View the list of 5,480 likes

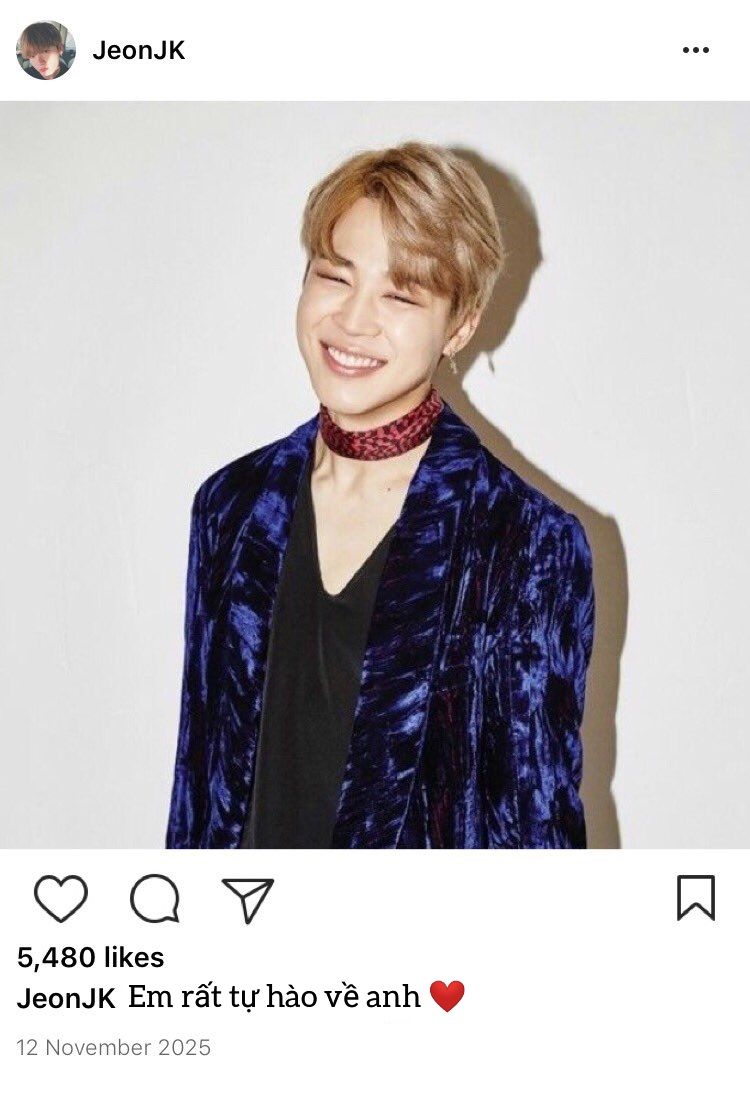coord(91,958)
